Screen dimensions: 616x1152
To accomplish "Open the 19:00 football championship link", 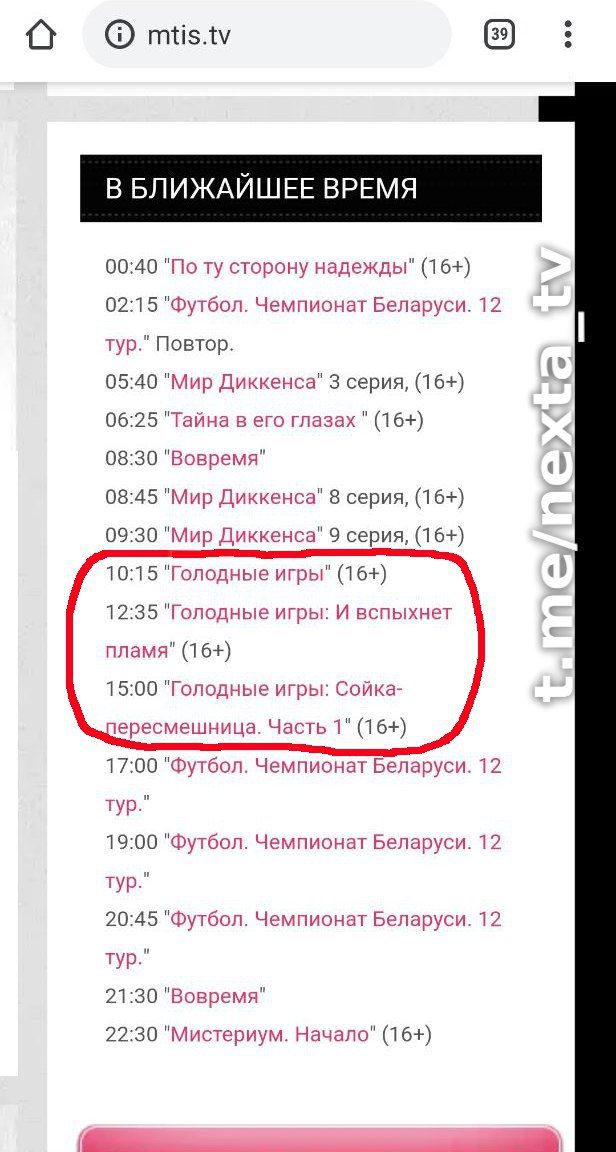I will click(336, 843).
